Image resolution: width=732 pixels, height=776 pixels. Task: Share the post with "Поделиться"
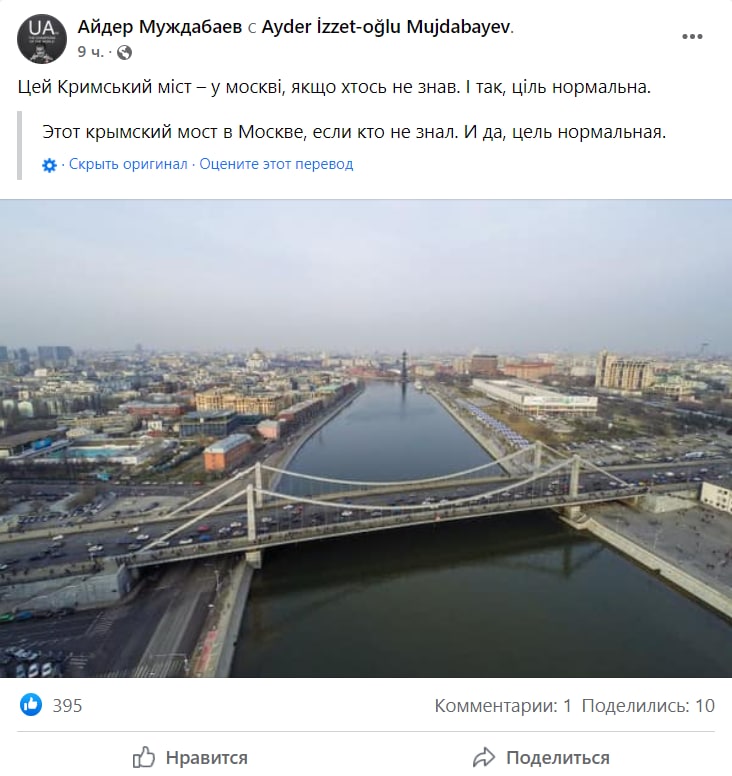coord(541,757)
